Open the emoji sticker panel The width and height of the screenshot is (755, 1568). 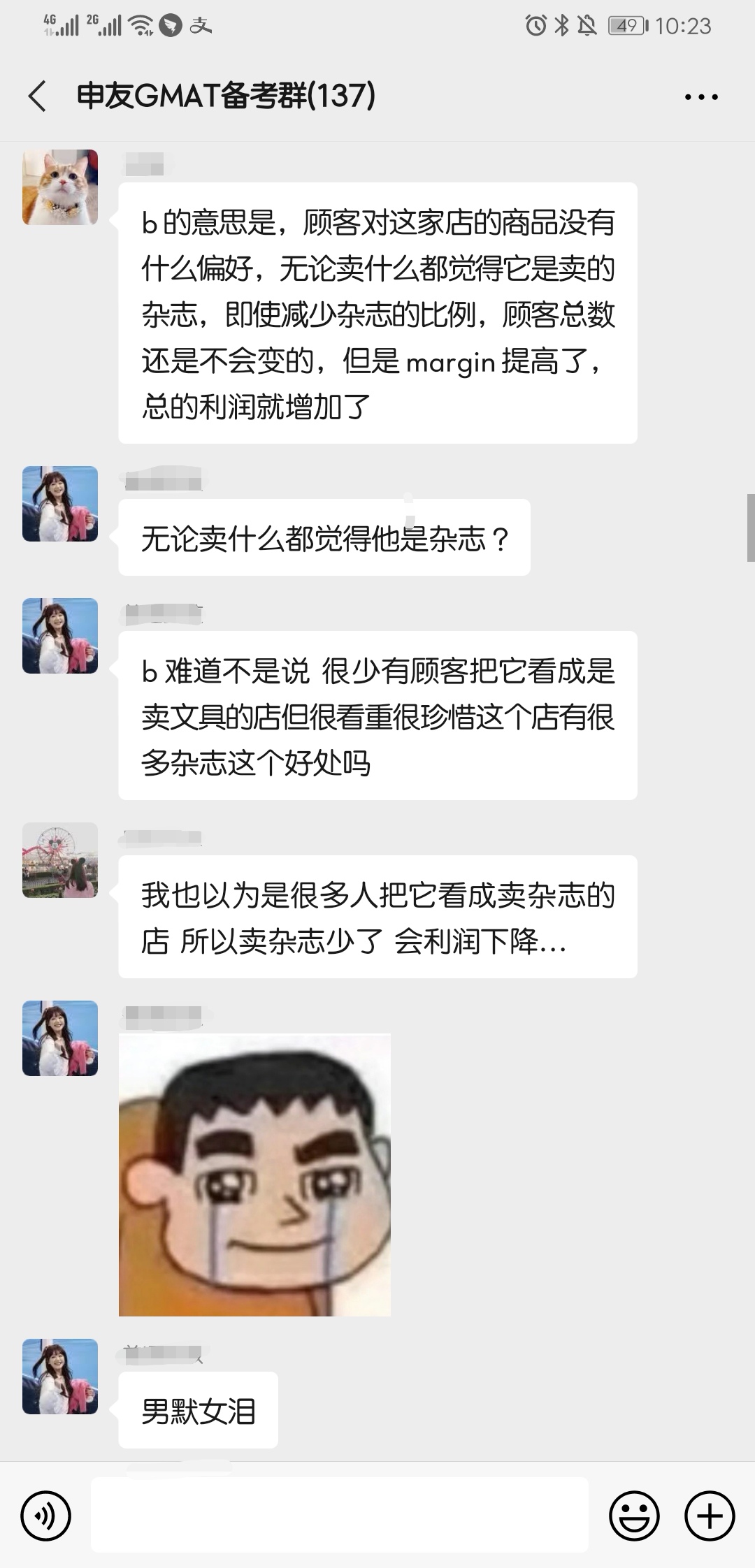pyautogui.click(x=634, y=1517)
